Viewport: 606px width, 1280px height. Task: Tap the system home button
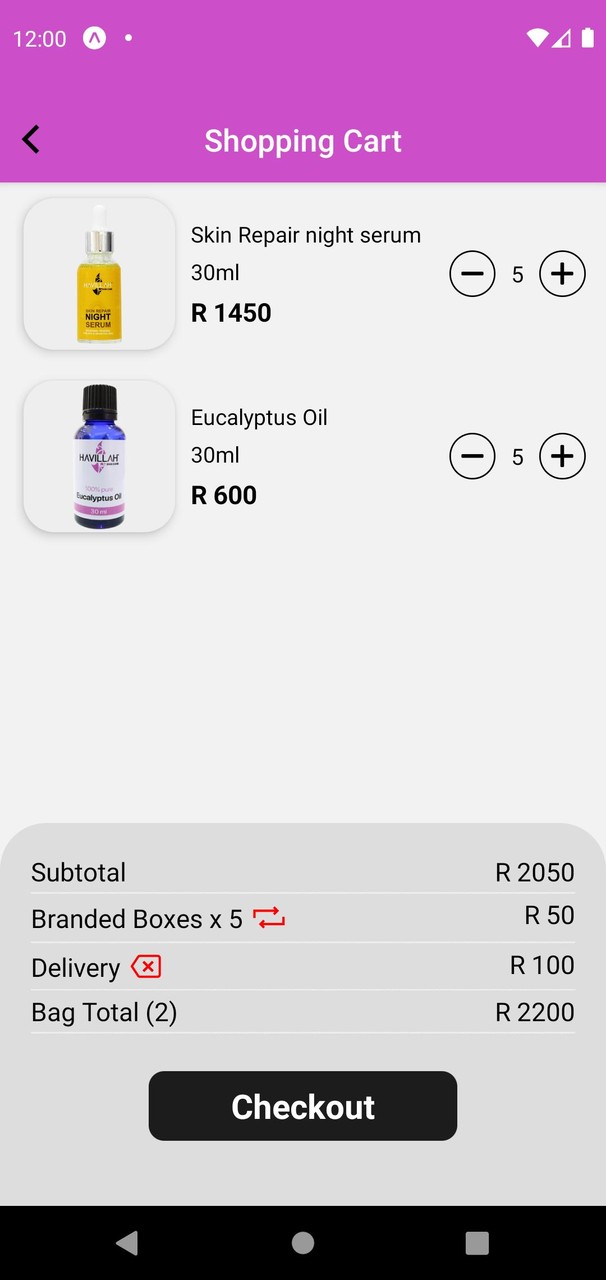pyautogui.click(x=303, y=1242)
